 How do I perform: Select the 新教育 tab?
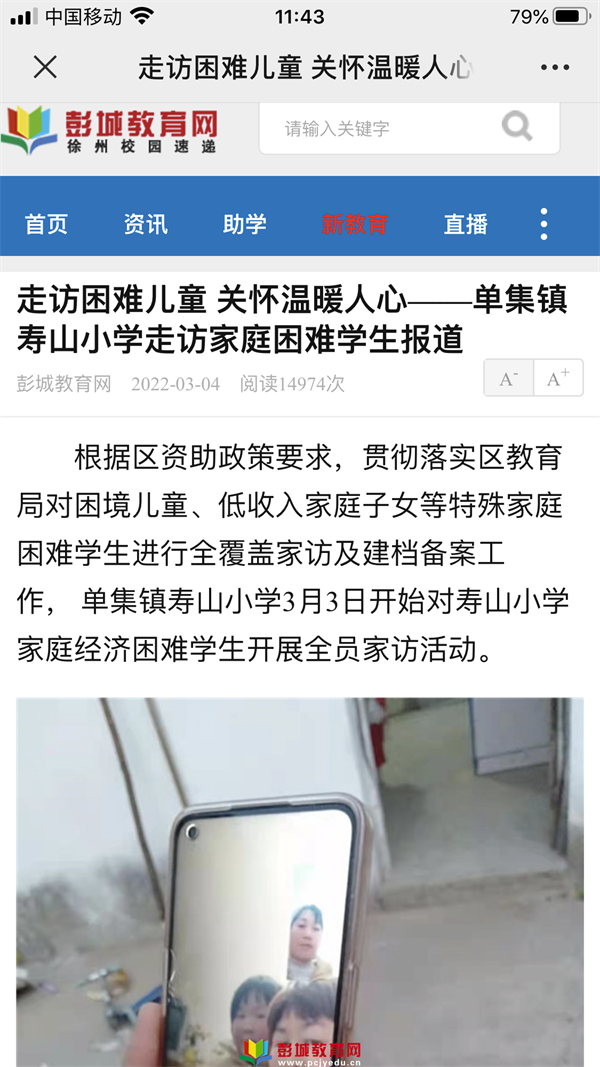click(355, 224)
